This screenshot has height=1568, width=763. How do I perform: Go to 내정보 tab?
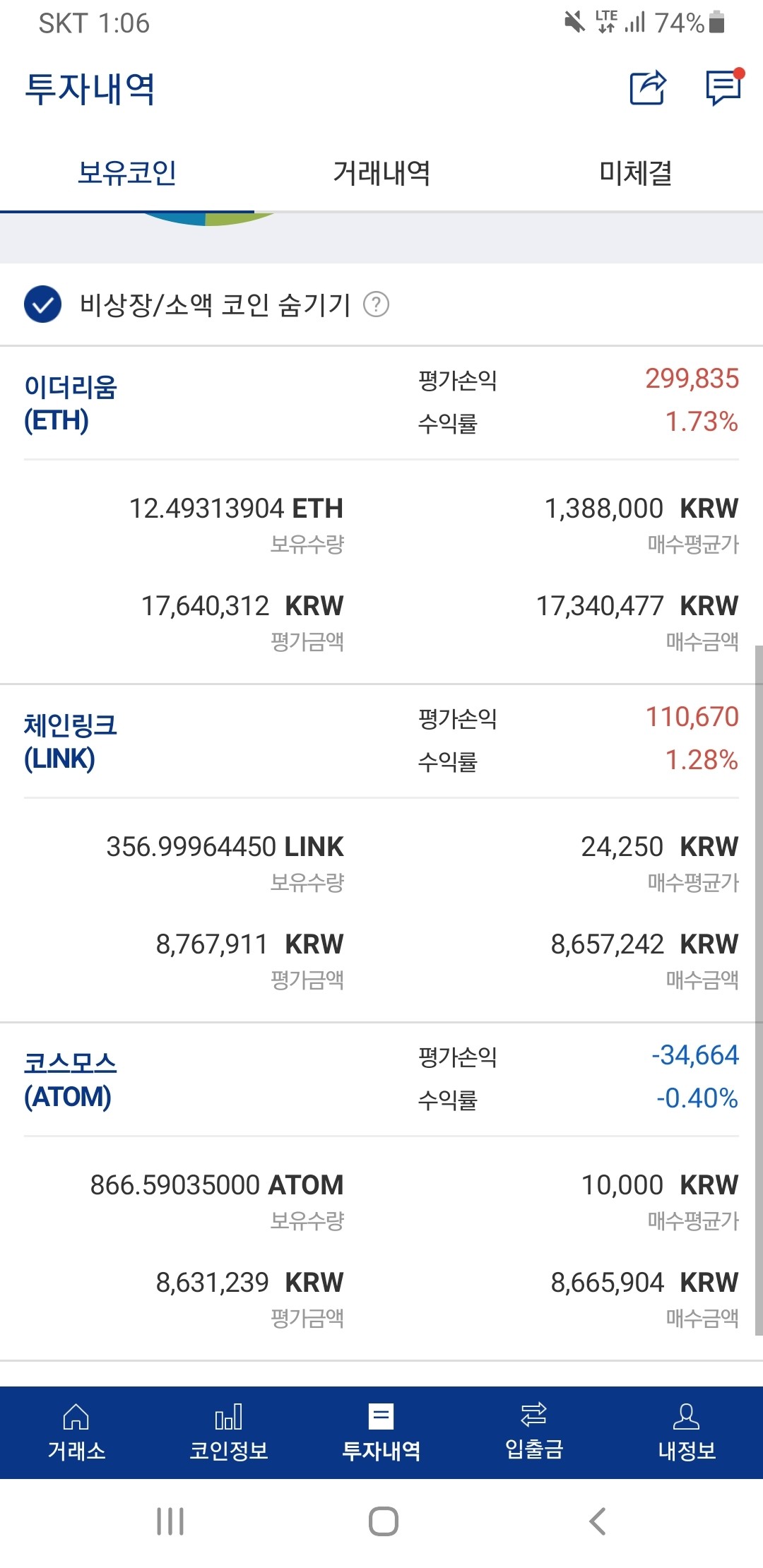click(x=687, y=1432)
